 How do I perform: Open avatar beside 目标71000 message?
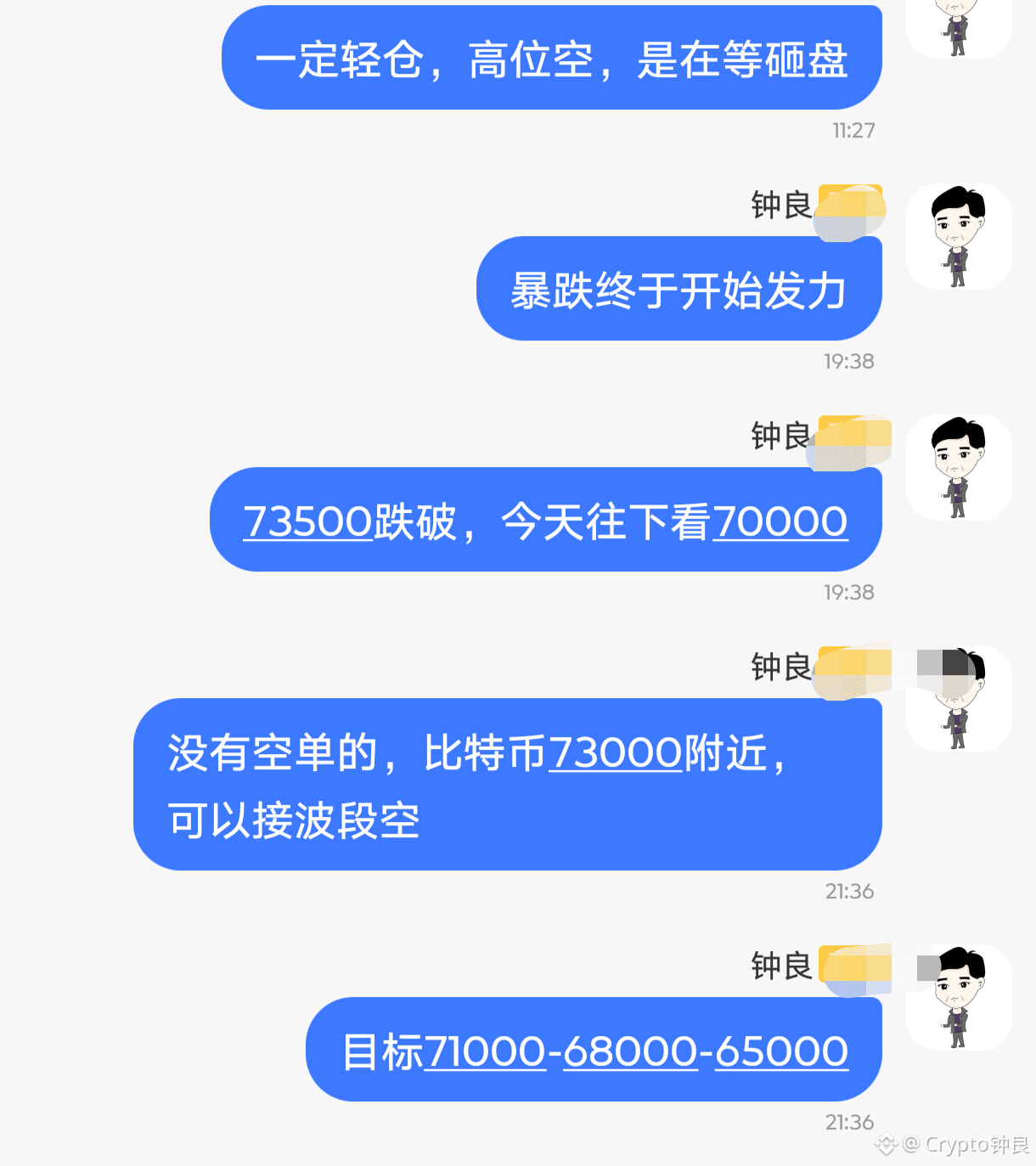pos(959,998)
